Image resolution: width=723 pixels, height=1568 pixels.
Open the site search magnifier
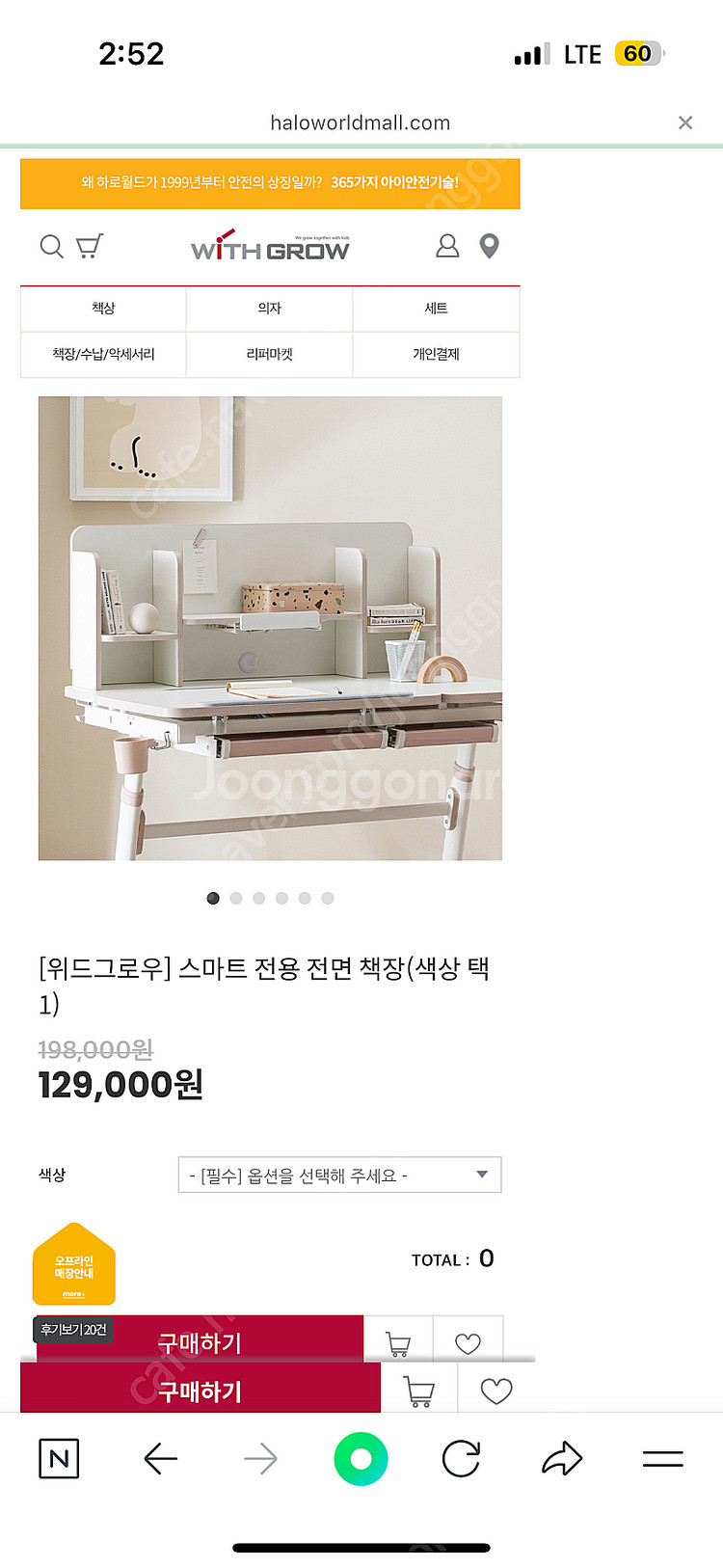click(x=51, y=247)
